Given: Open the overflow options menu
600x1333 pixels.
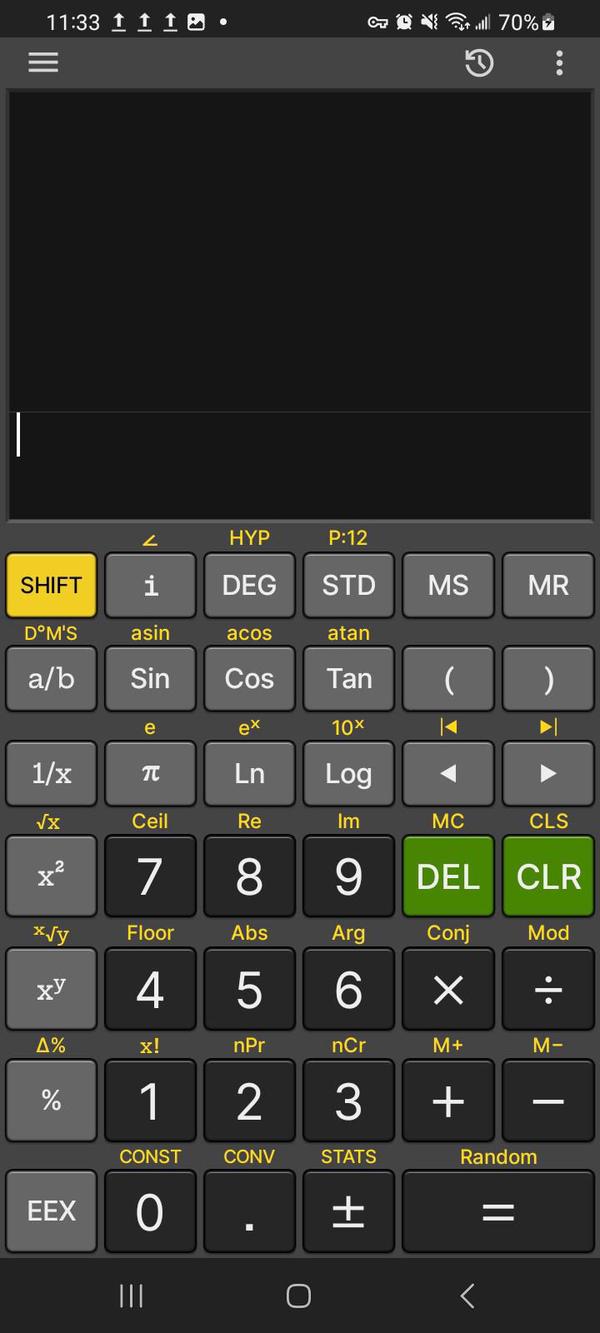Looking at the screenshot, I should click(559, 63).
